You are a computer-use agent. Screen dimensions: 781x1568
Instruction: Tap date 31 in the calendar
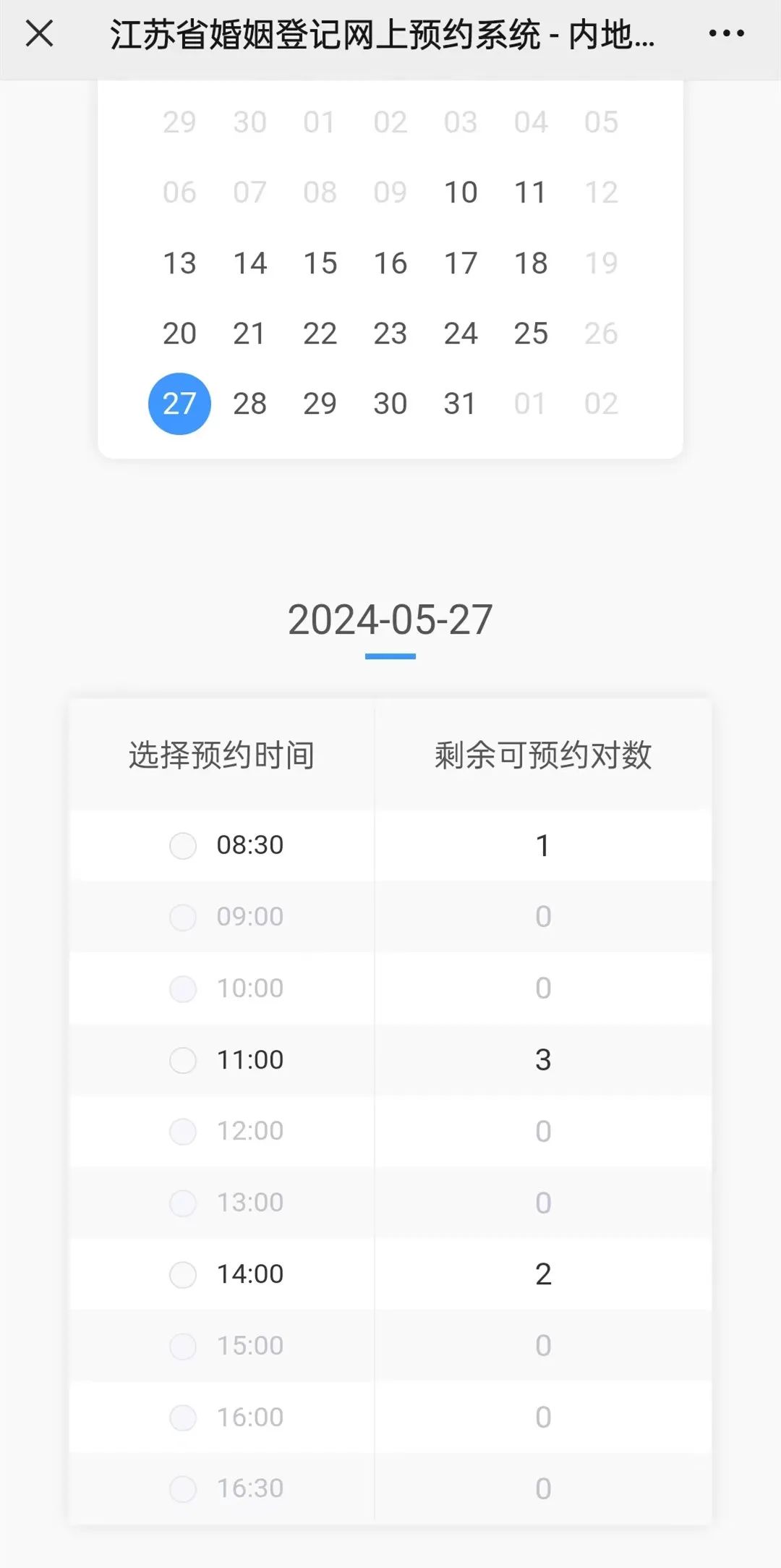(461, 404)
